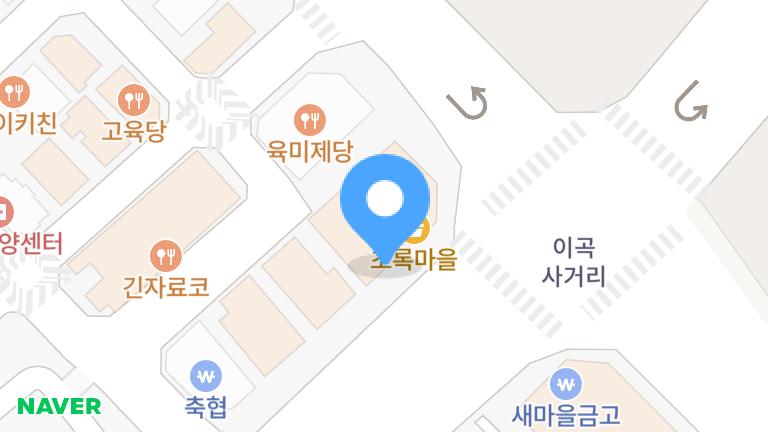Open the 새마을금고 bank marker
The height and width of the screenshot is (432, 768).
coord(566,383)
